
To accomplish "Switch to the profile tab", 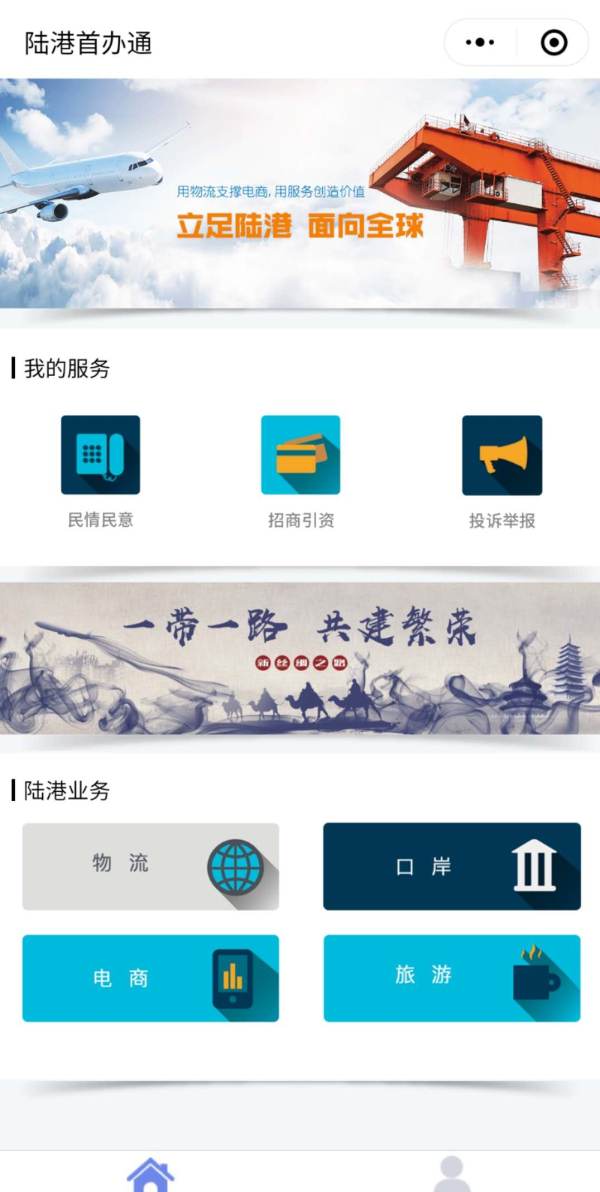I will click(451, 1174).
